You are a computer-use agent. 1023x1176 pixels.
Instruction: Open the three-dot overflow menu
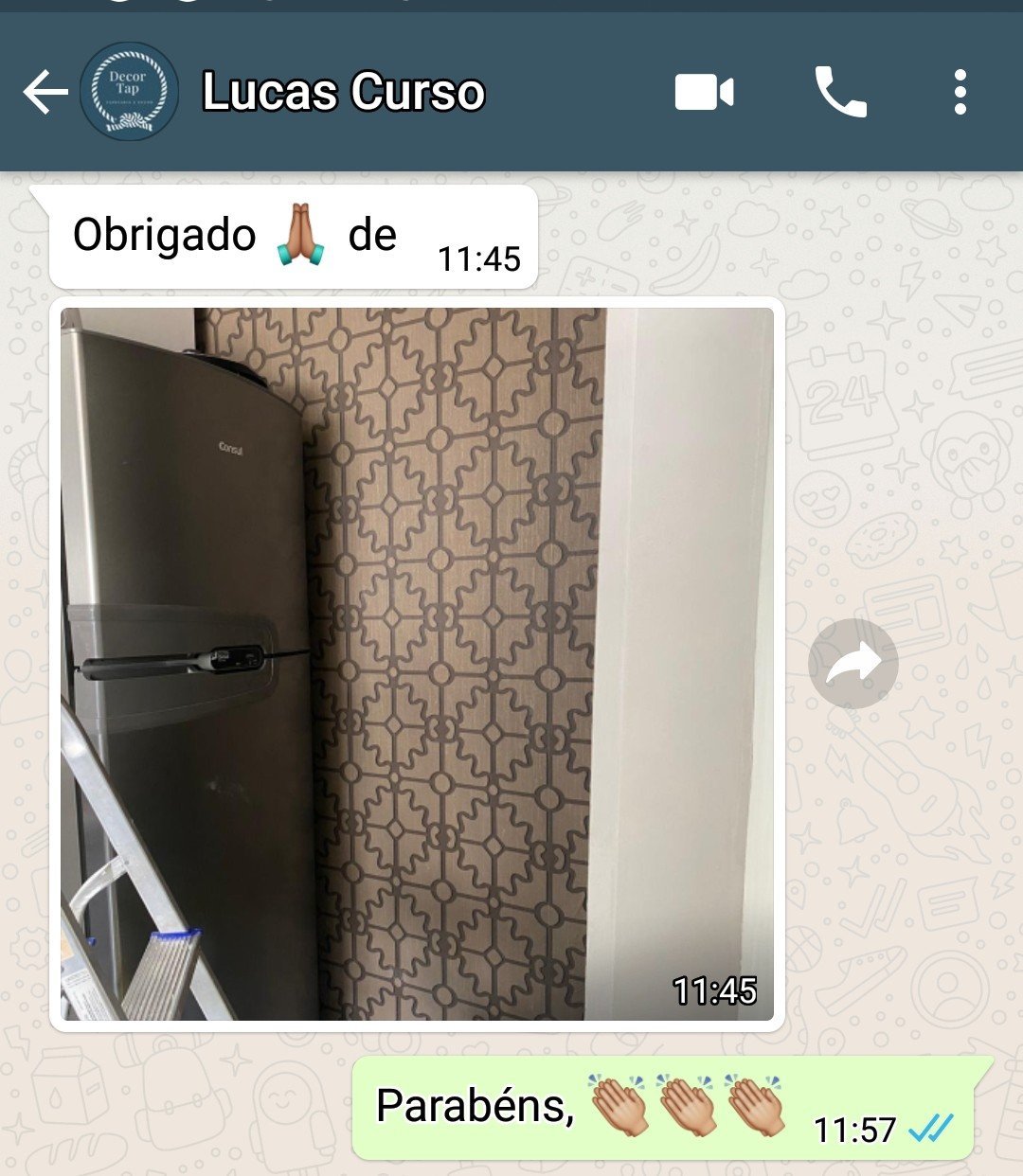tap(962, 90)
